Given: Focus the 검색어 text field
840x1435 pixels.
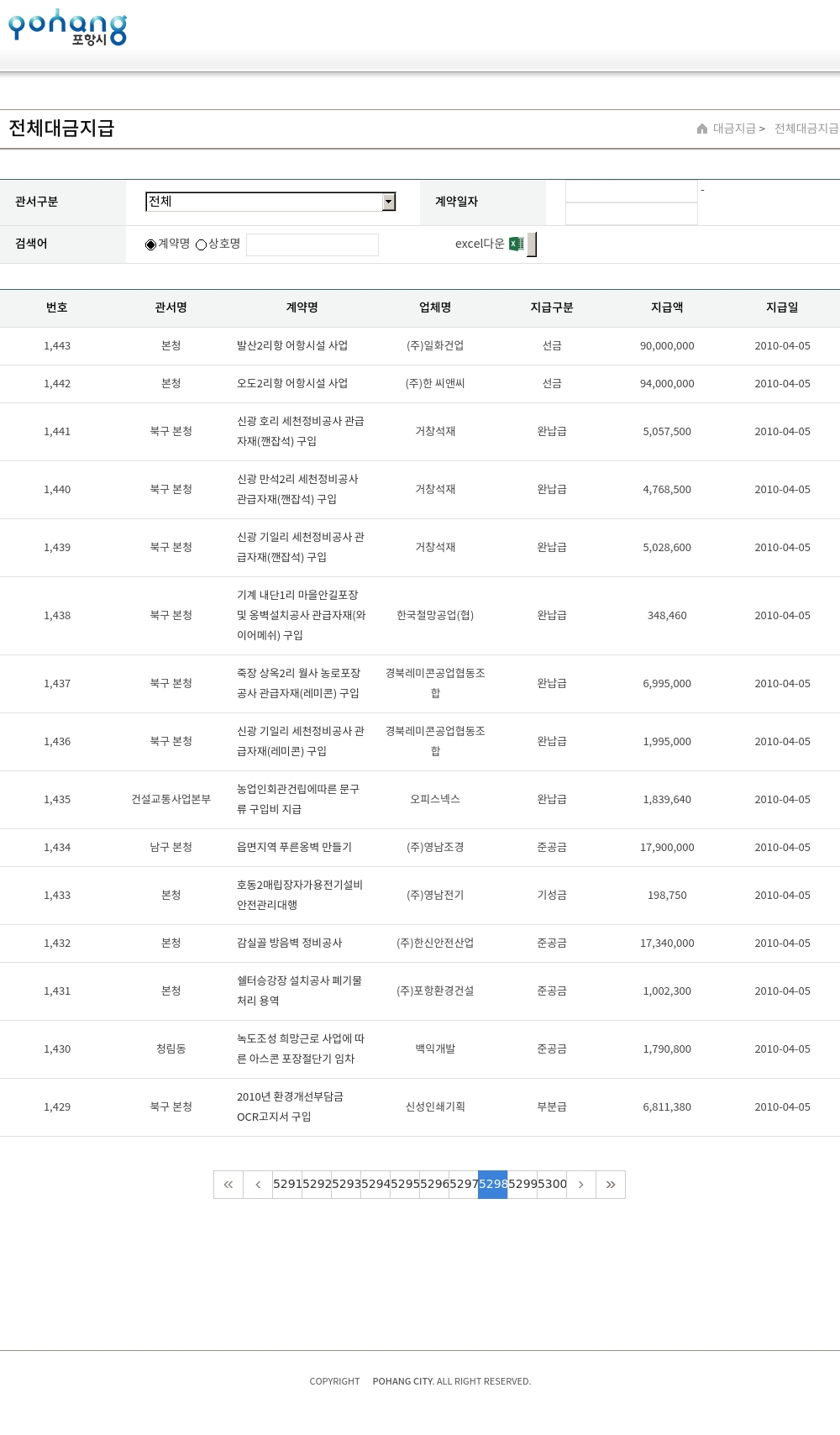Looking at the screenshot, I should [312, 244].
